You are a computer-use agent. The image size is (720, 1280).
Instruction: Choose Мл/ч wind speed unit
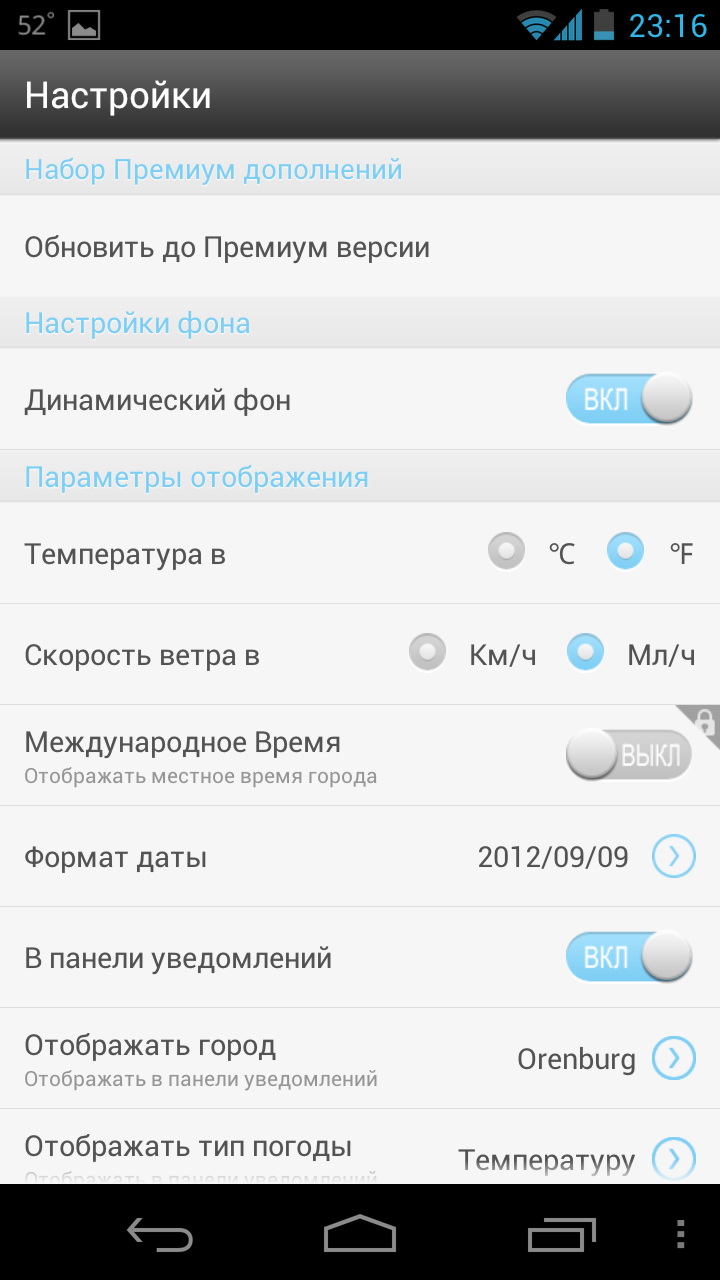point(585,654)
